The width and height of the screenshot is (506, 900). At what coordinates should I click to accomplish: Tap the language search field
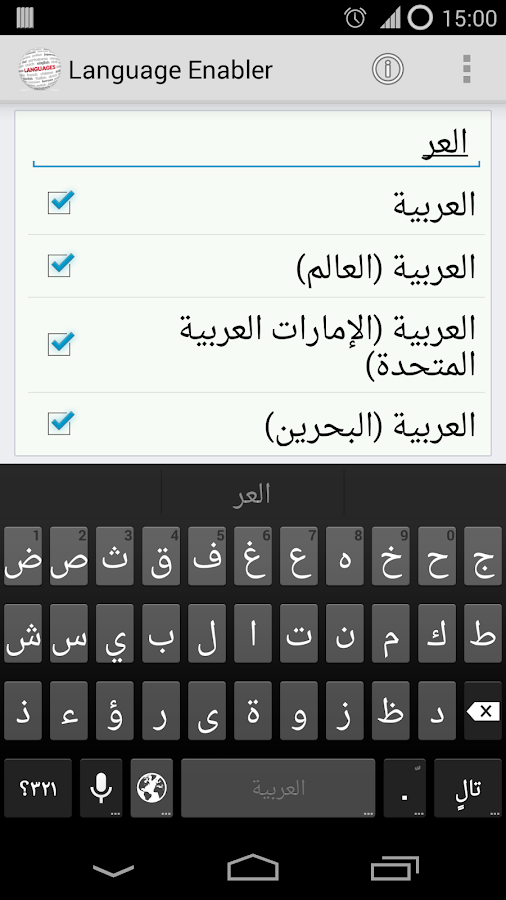pyautogui.click(x=256, y=146)
